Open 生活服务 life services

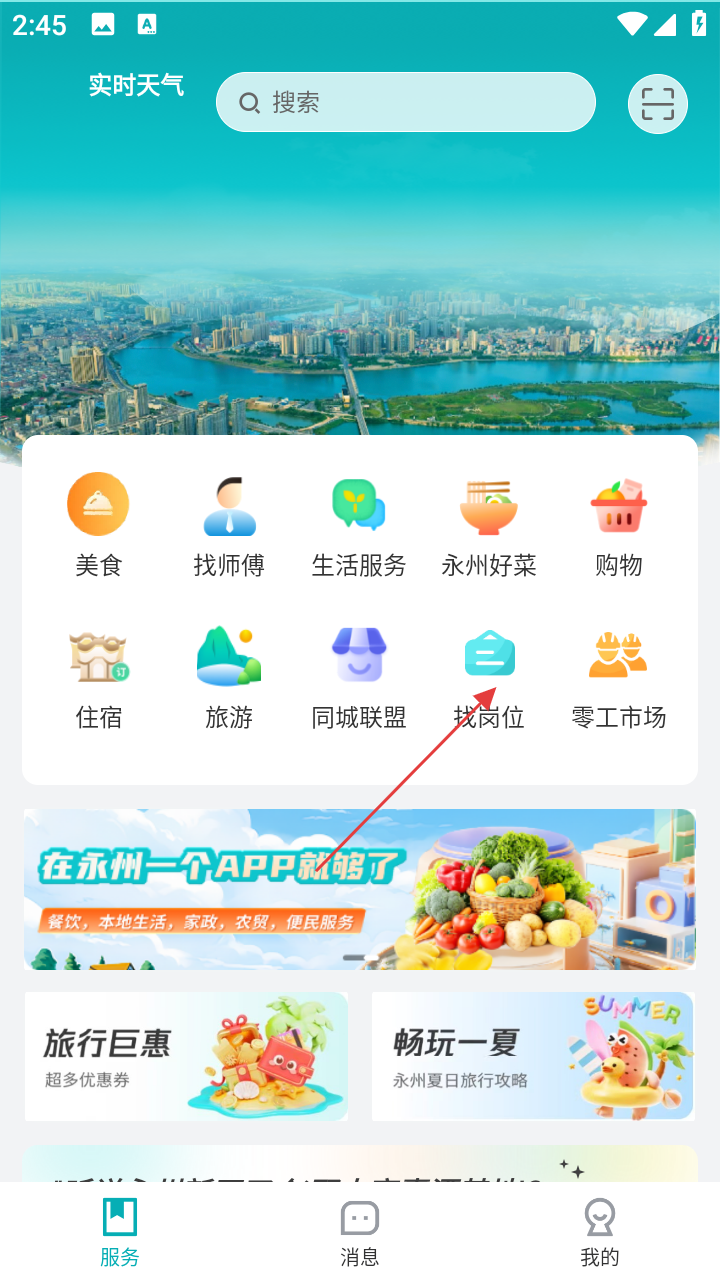pyautogui.click(x=359, y=524)
